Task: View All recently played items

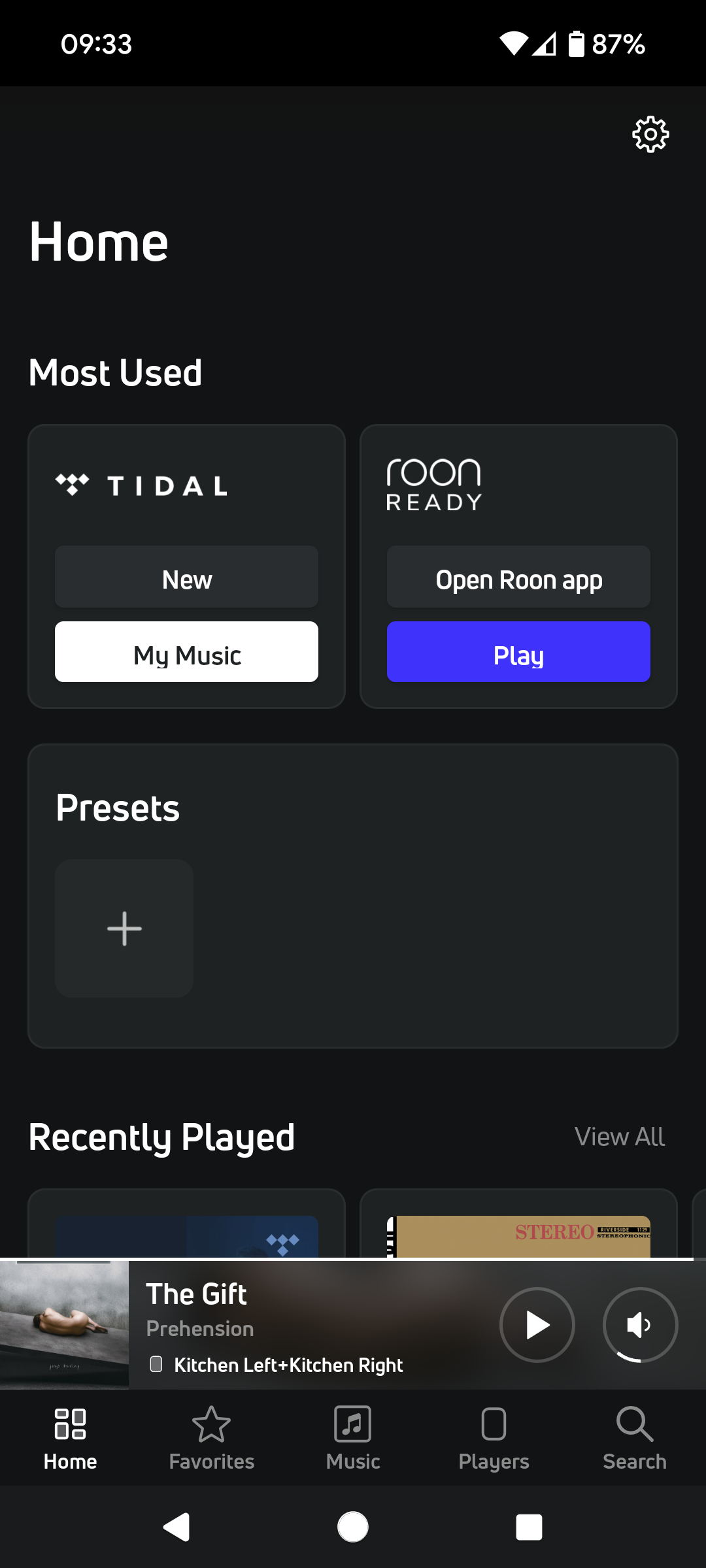Action: 620,1137
